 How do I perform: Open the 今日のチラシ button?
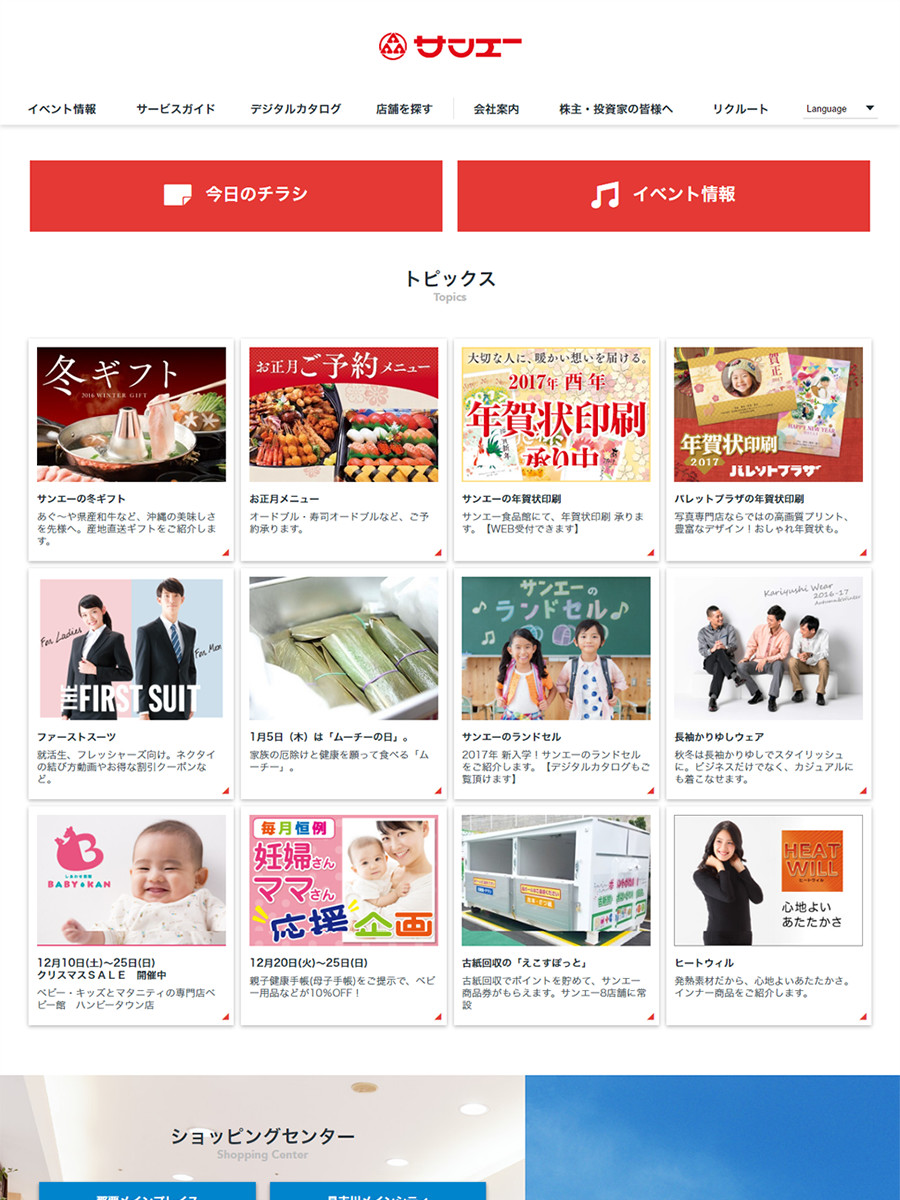coord(236,195)
